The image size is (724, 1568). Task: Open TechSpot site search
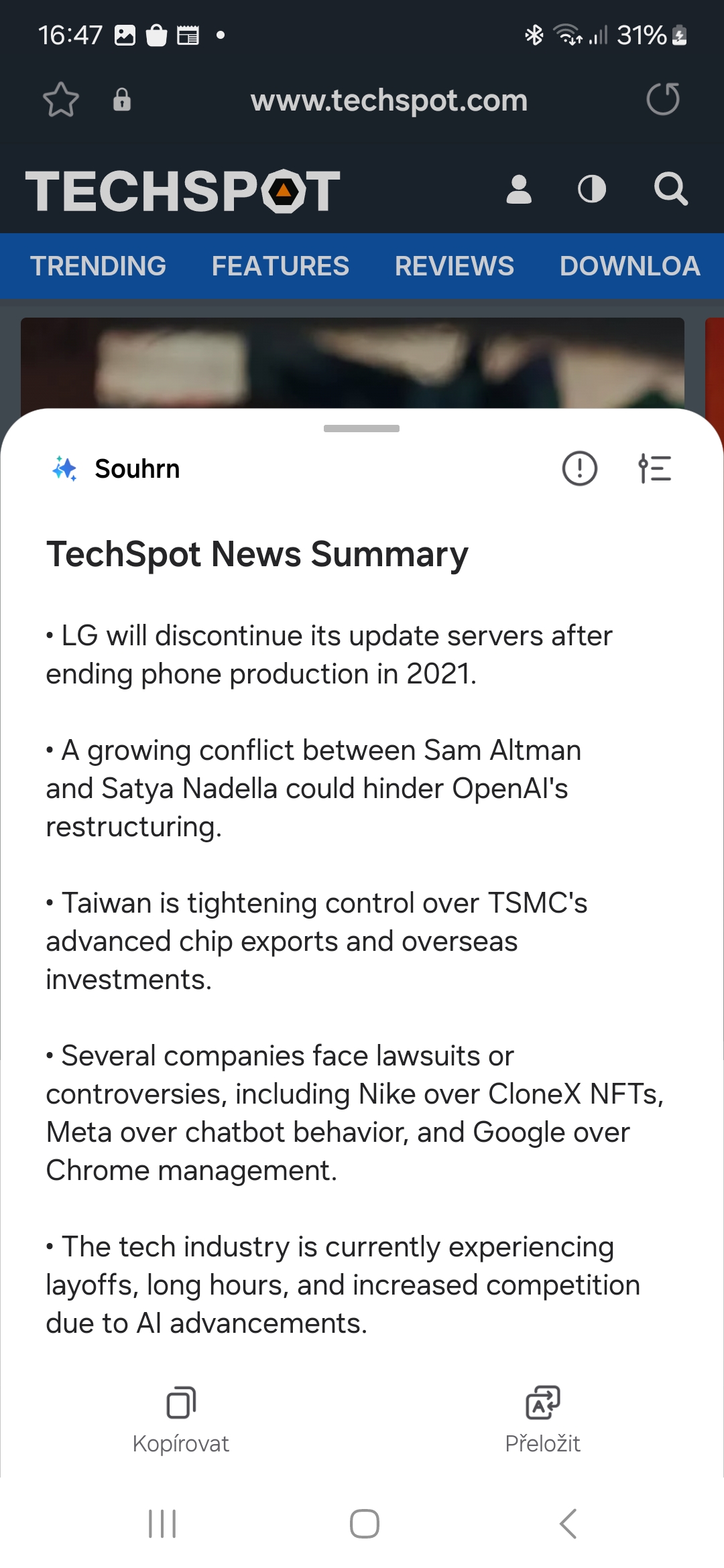point(670,190)
